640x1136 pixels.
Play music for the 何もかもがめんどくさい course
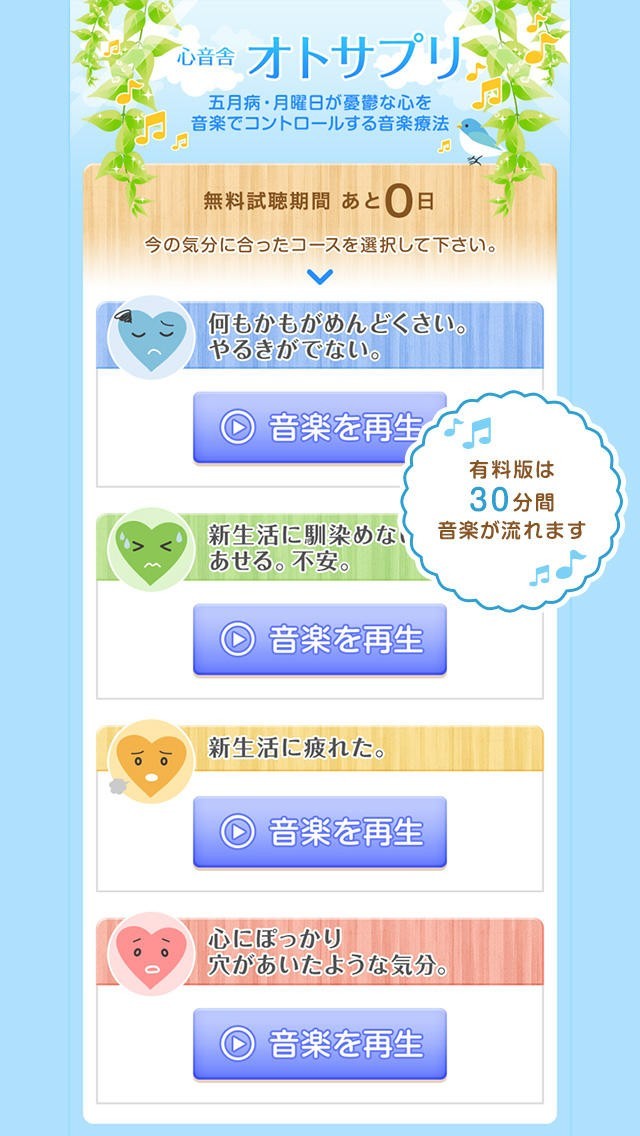pos(300,428)
